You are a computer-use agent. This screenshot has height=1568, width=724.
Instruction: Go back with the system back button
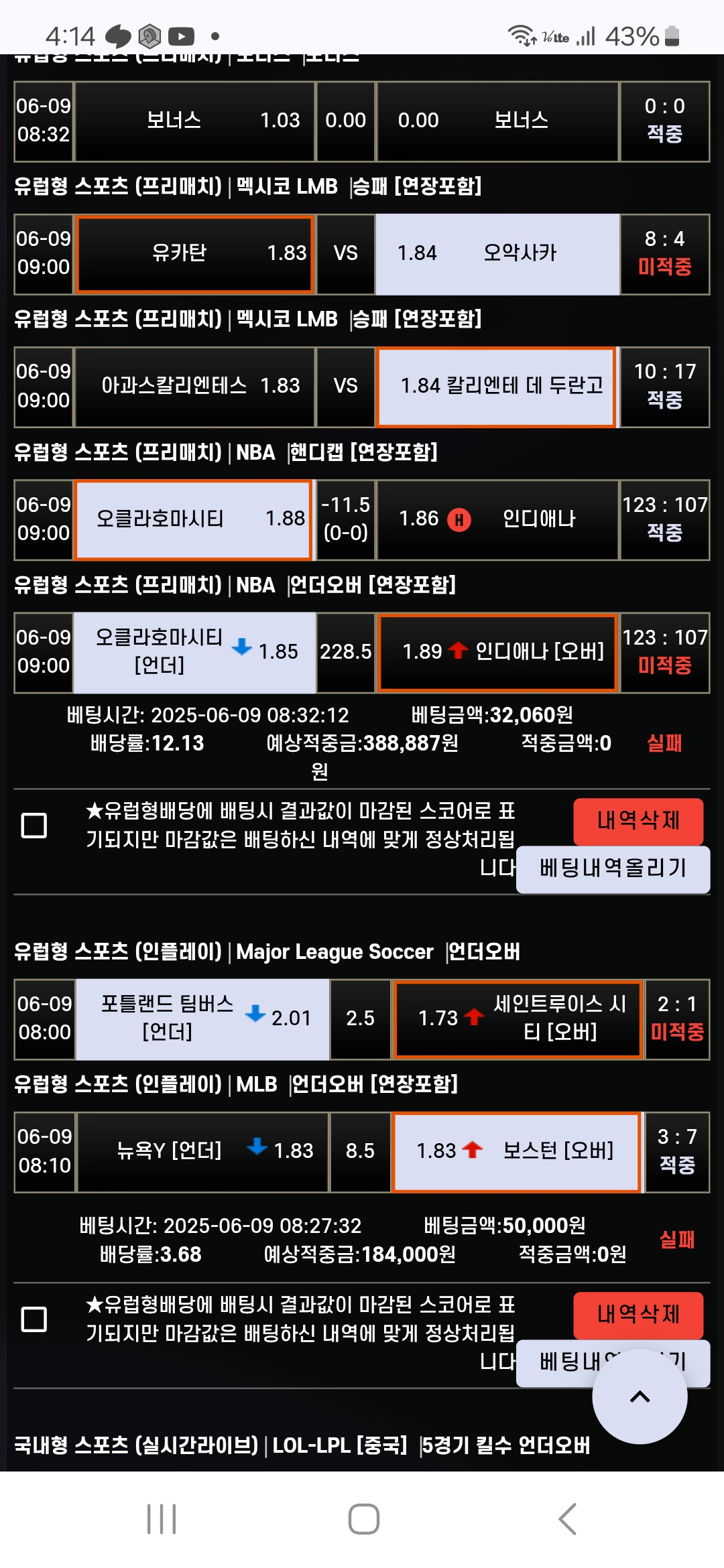(567, 1518)
